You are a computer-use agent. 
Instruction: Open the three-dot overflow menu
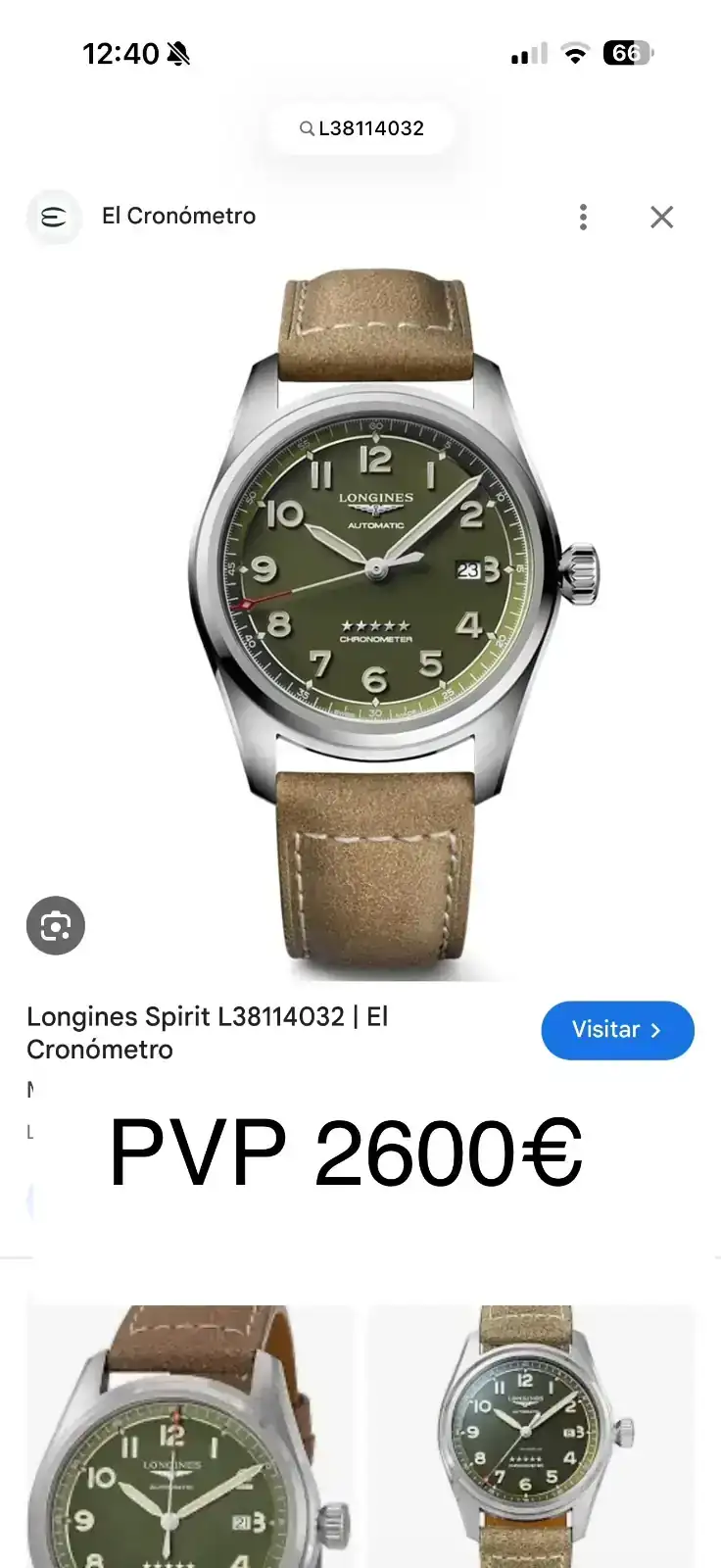click(x=583, y=217)
